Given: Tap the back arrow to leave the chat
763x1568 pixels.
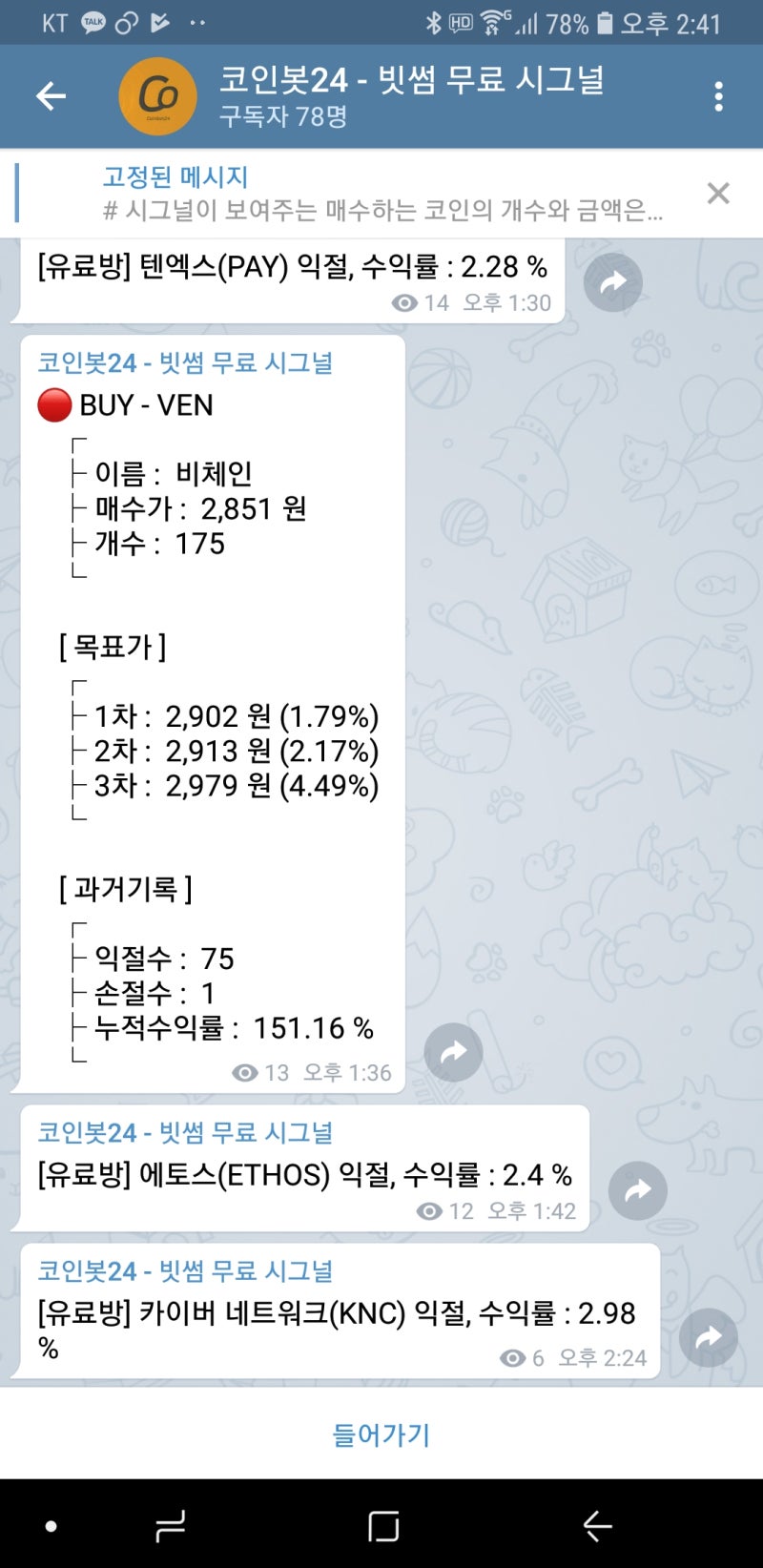Looking at the screenshot, I should tap(50, 95).
